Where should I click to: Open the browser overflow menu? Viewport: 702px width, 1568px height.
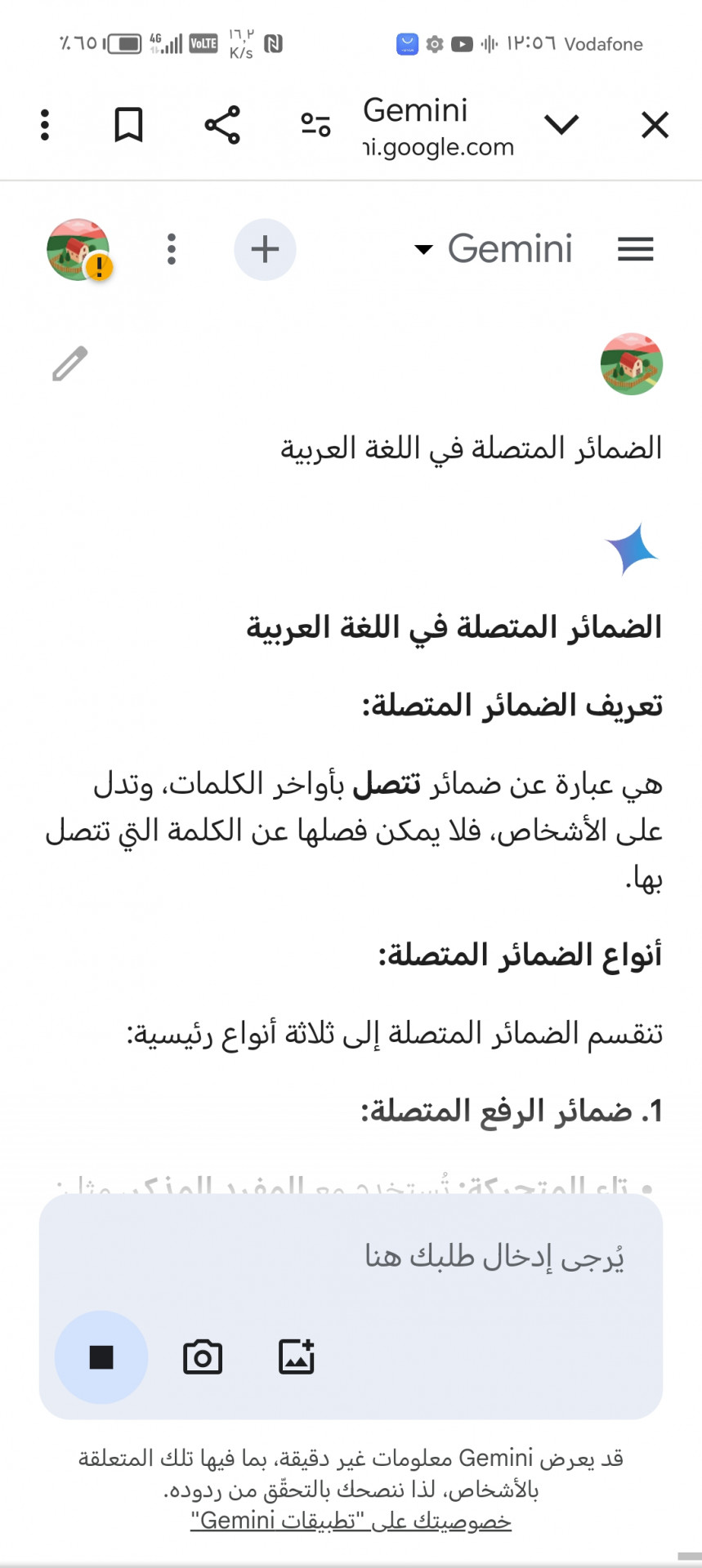[45, 125]
